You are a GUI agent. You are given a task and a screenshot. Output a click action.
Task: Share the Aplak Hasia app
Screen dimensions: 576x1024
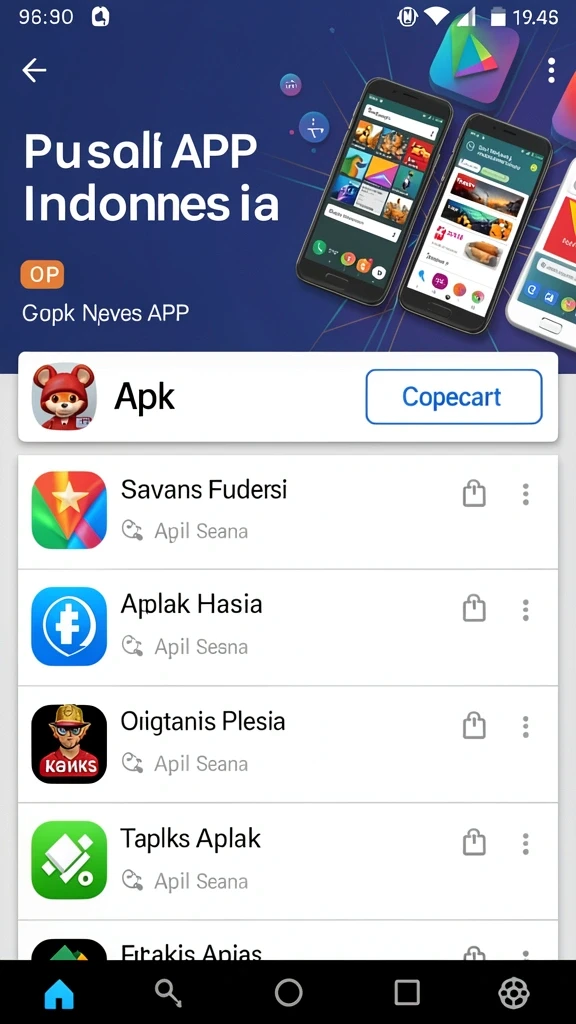coord(474,609)
